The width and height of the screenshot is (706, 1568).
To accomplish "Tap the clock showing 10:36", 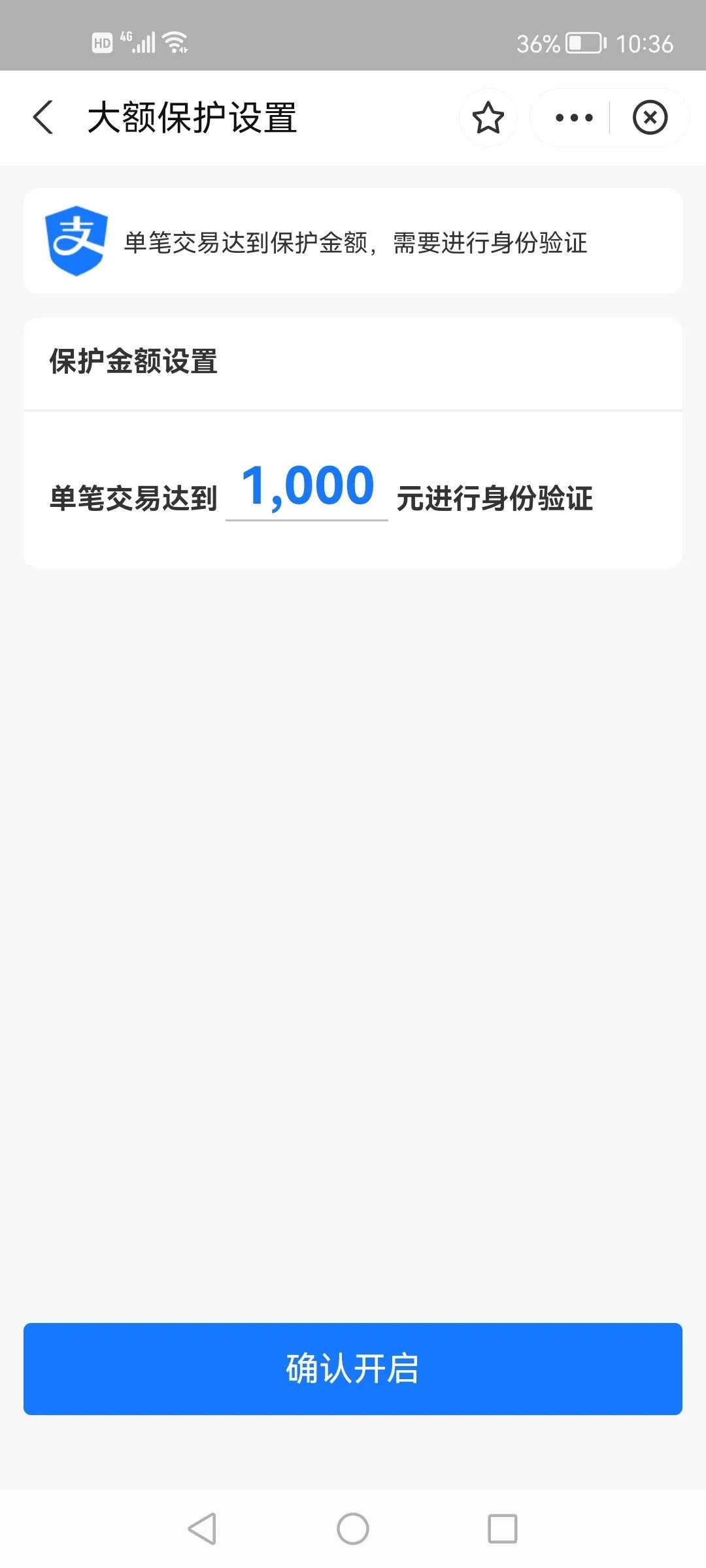I will click(x=646, y=44).
